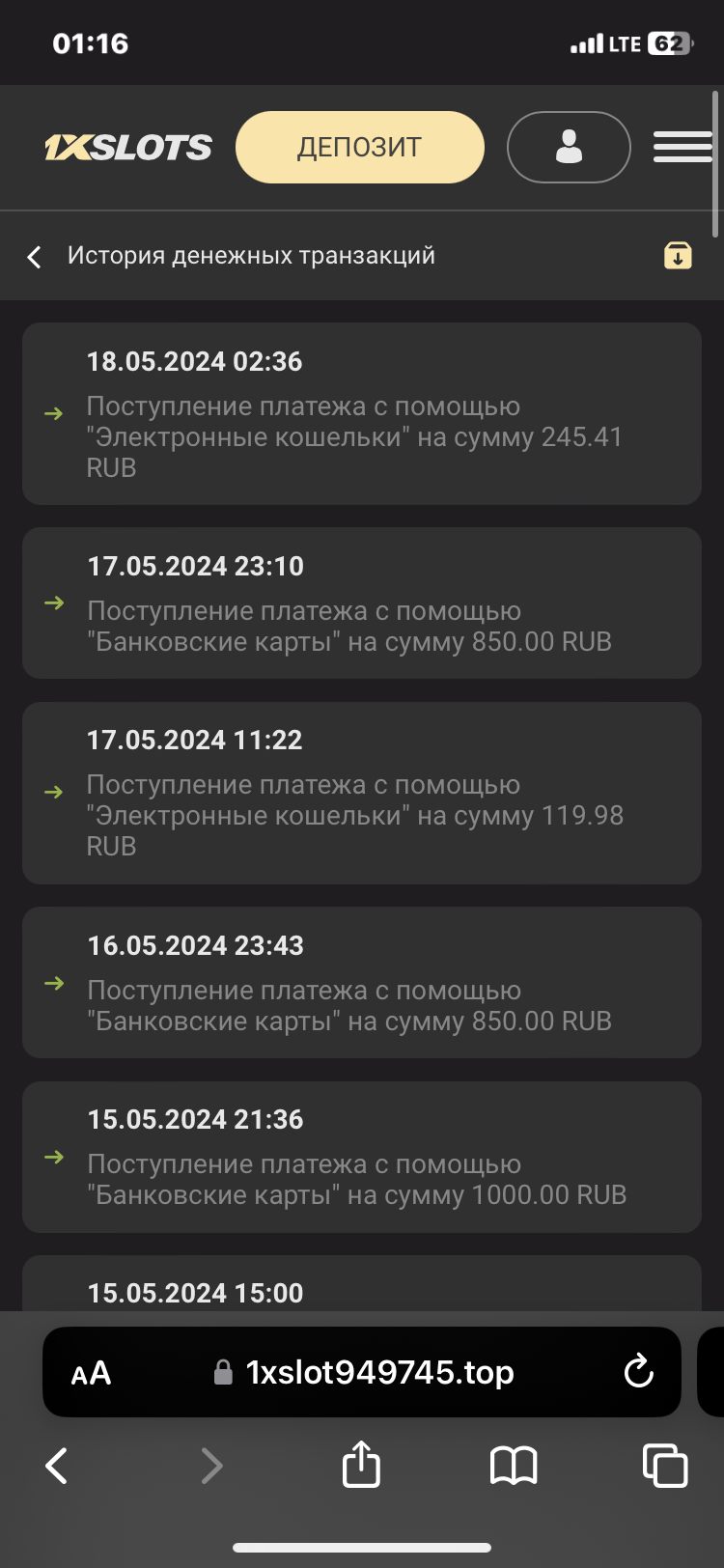The width and height of the screenshot is (724, 1568).
Task: Open the hamburger menu
Action: [x=682, y=147]
